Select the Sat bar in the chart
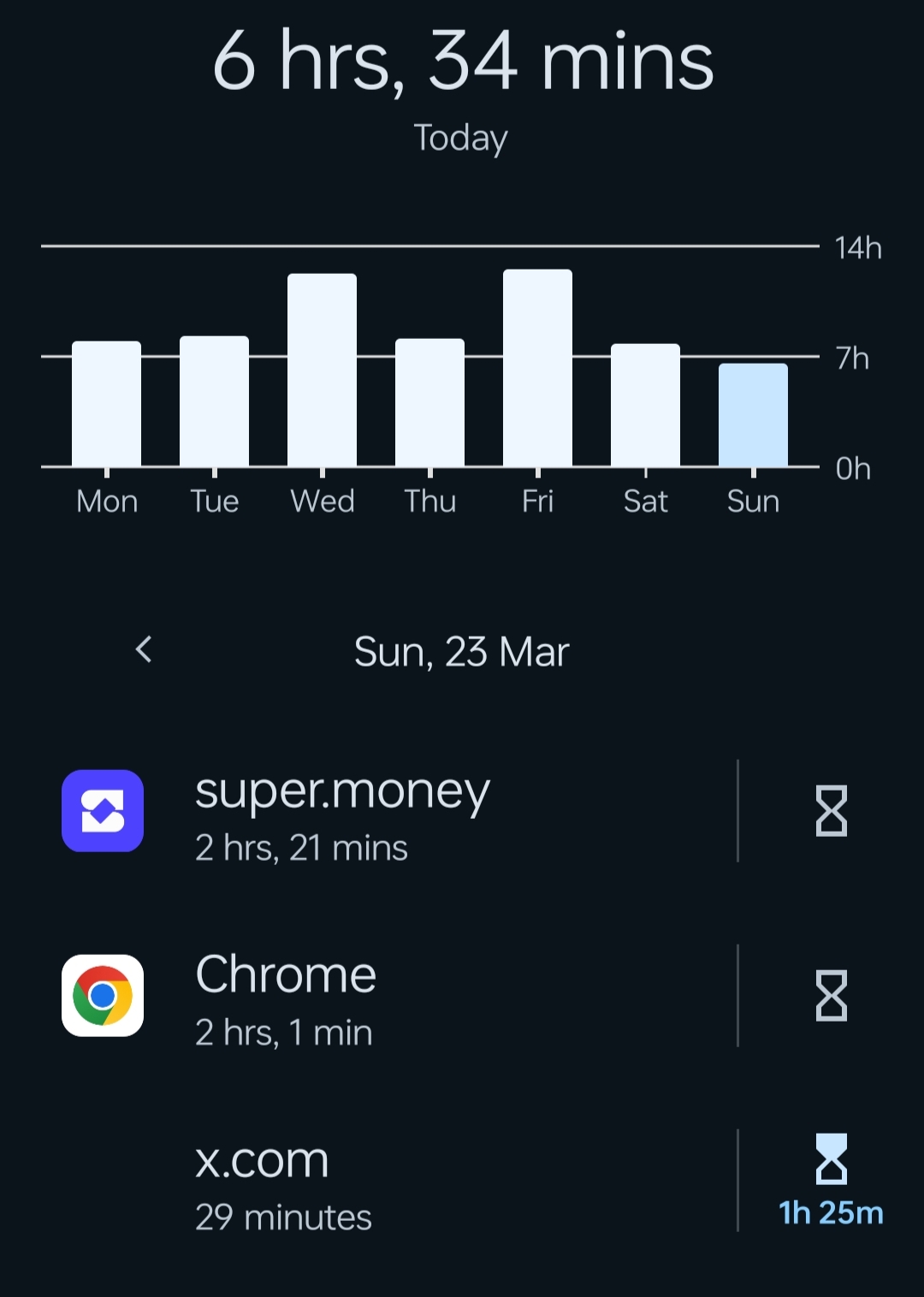924x1297 pixels. (645, 406)
